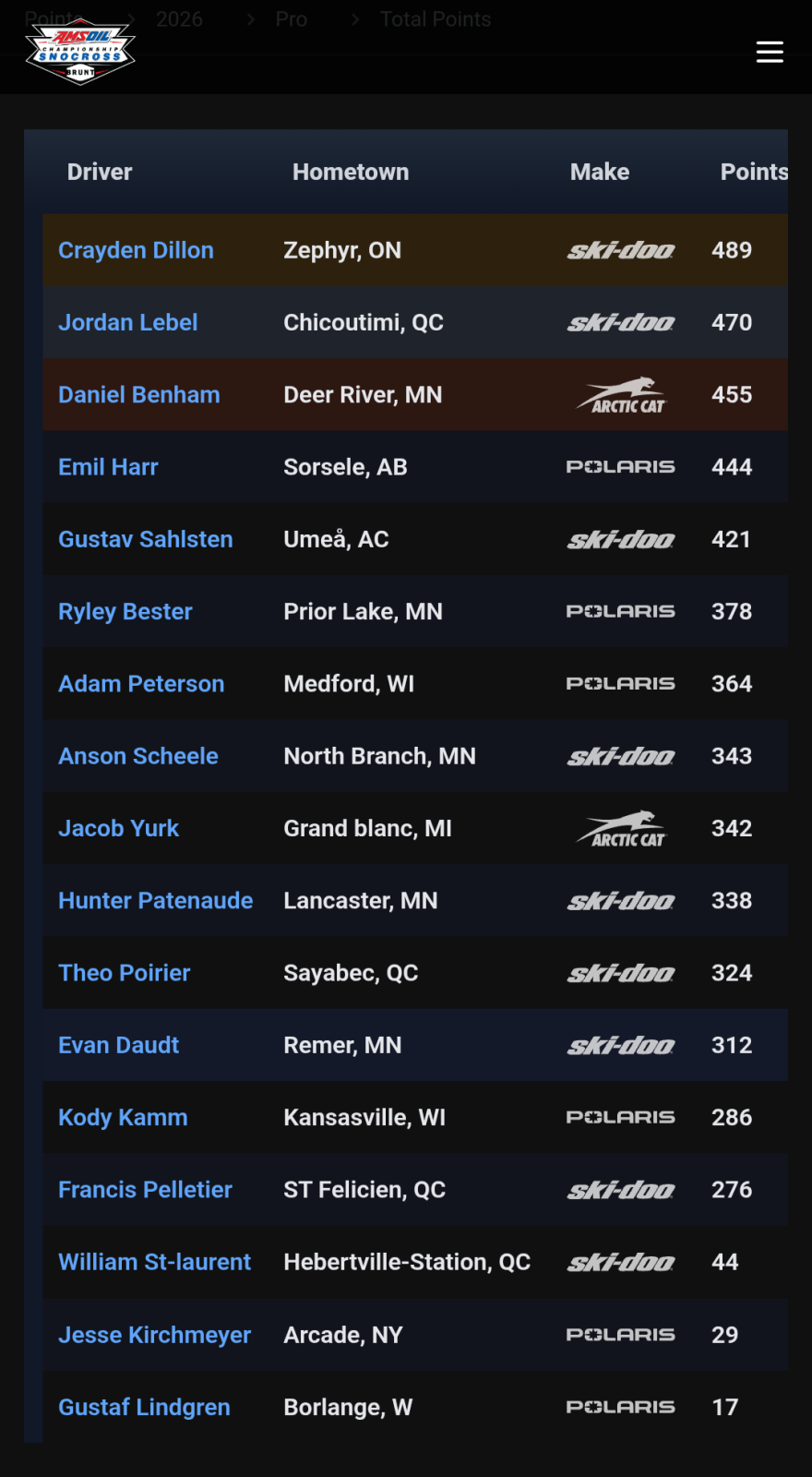Open Francis Pelletier's driver page

point(145,1190)
